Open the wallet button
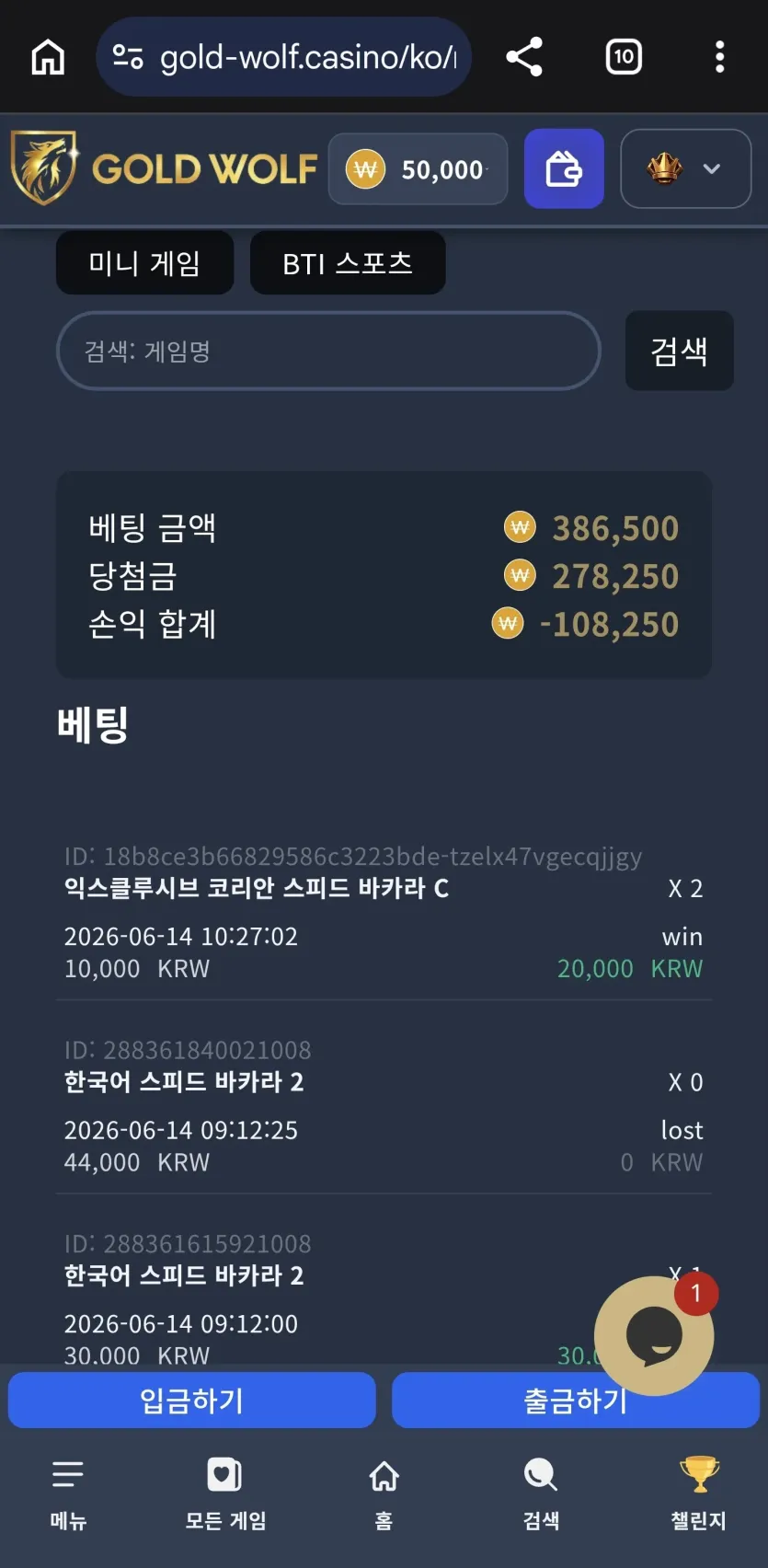 (x=564, y=168)
